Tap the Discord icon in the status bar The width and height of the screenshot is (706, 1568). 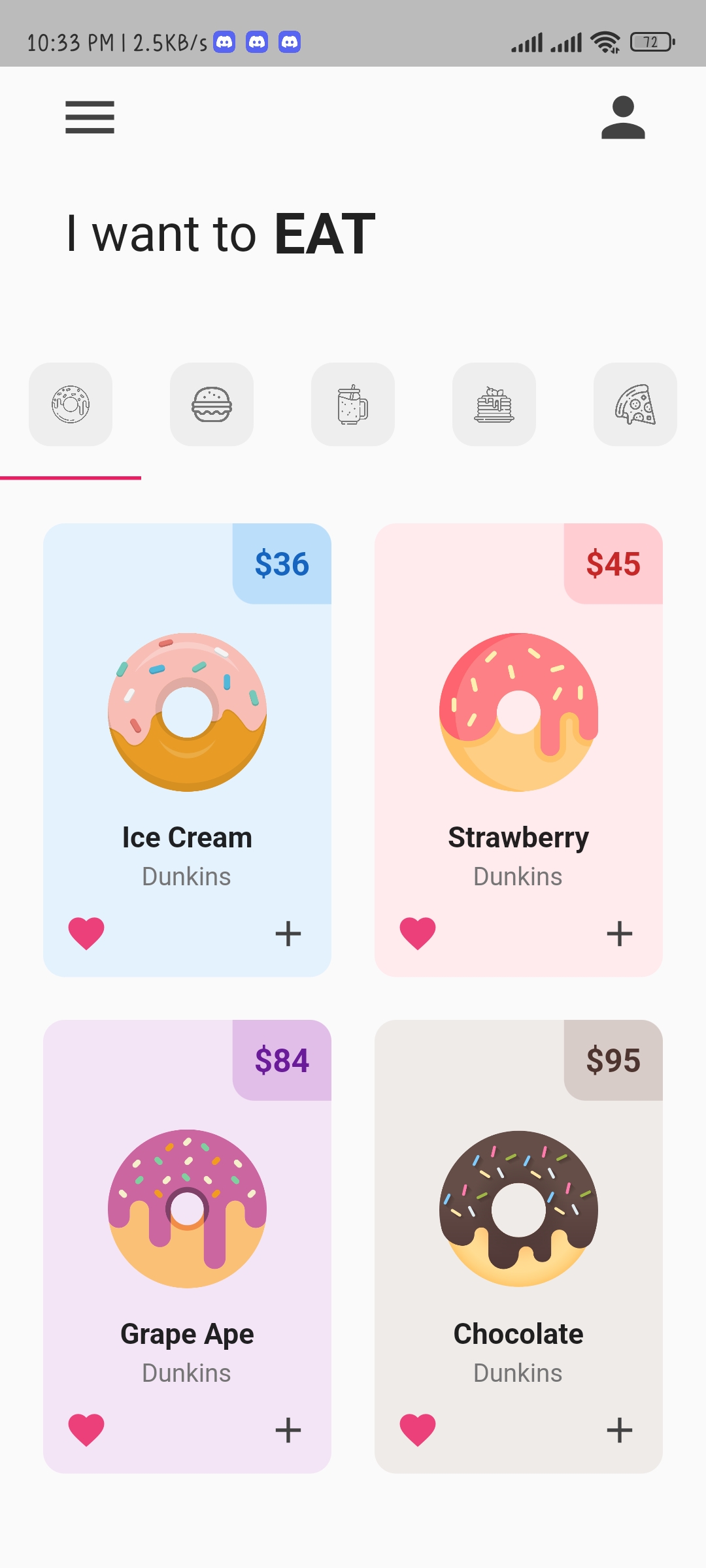coord(226,41)
